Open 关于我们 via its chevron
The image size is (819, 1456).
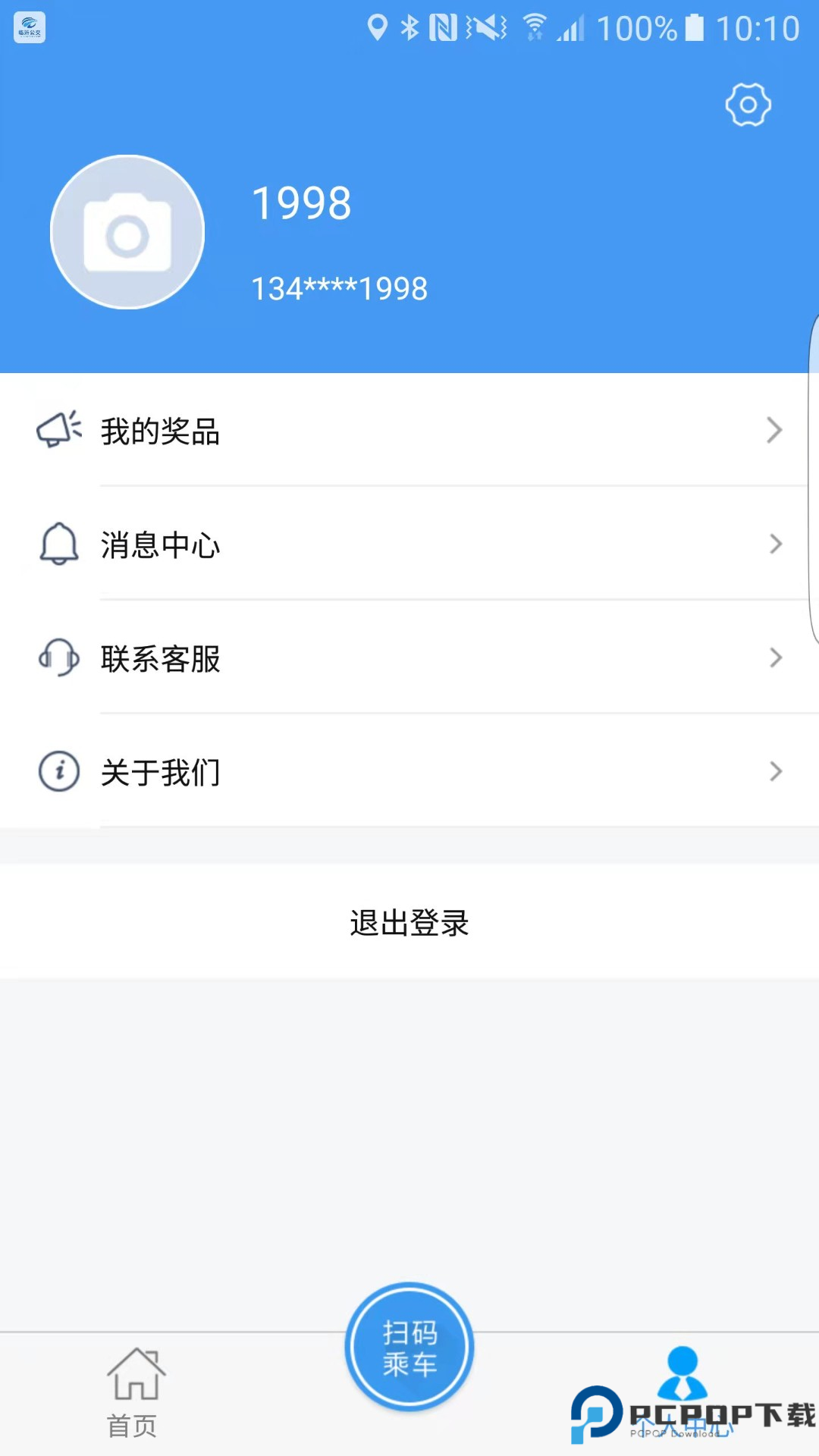pos(775,771)
